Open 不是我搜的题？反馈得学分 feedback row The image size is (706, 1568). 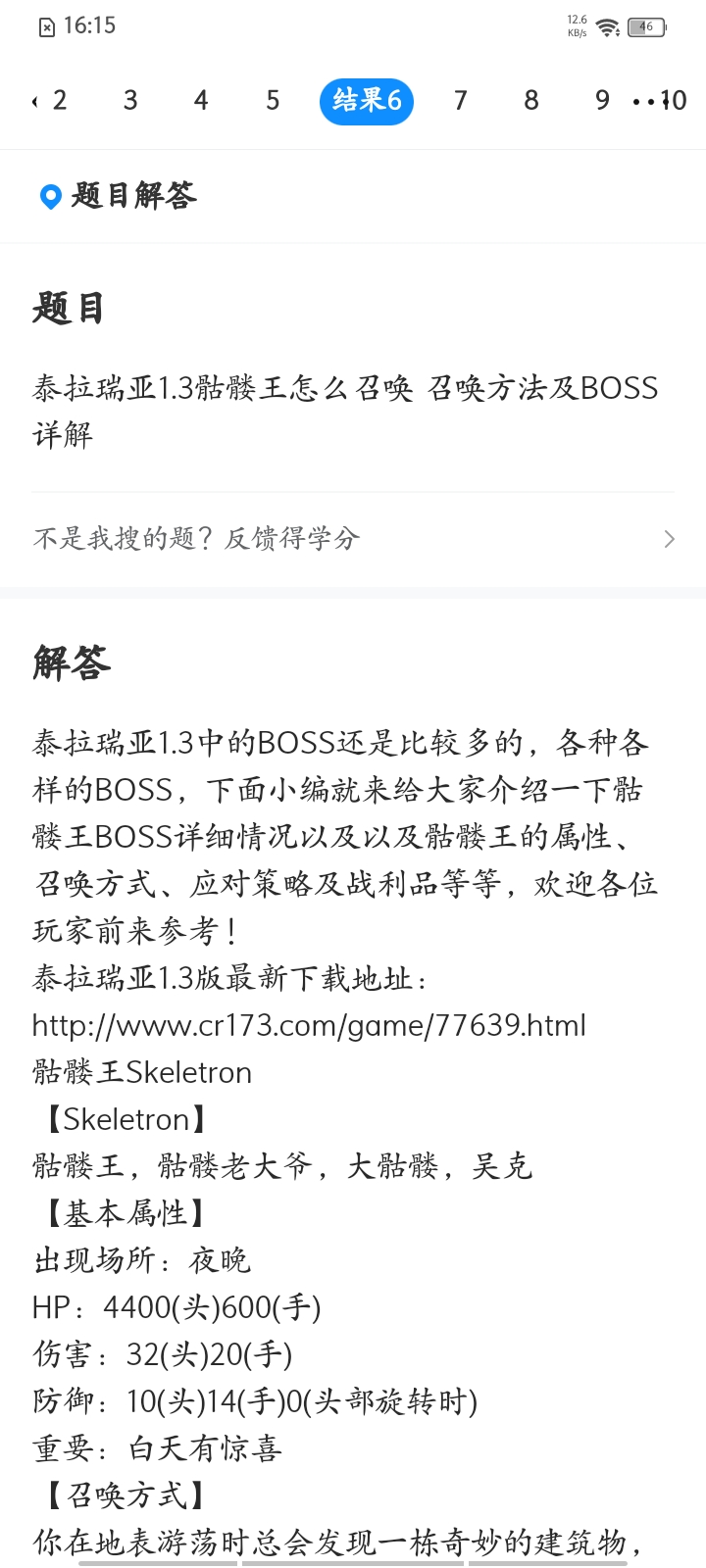tap(353, 538)
